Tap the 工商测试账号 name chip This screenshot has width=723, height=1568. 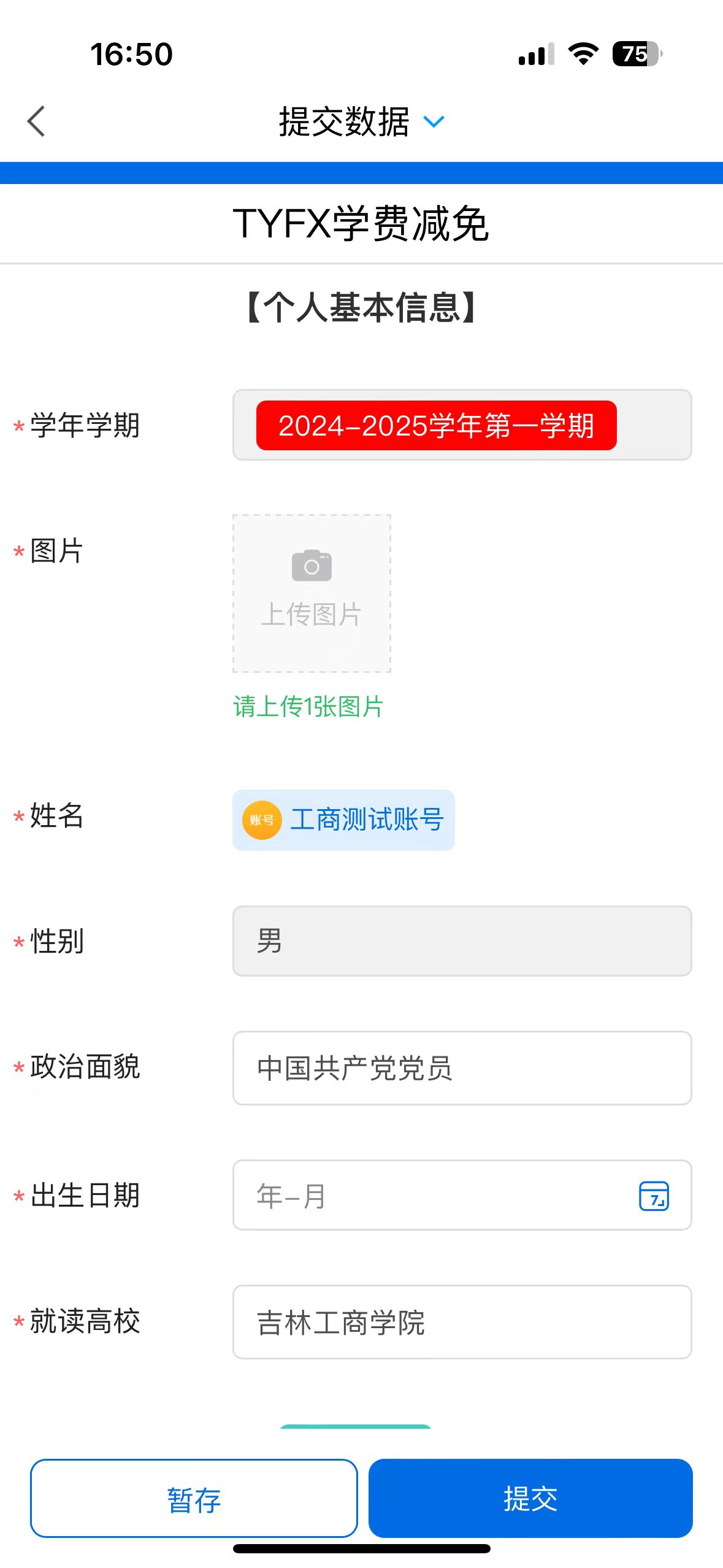coord(343,820)
